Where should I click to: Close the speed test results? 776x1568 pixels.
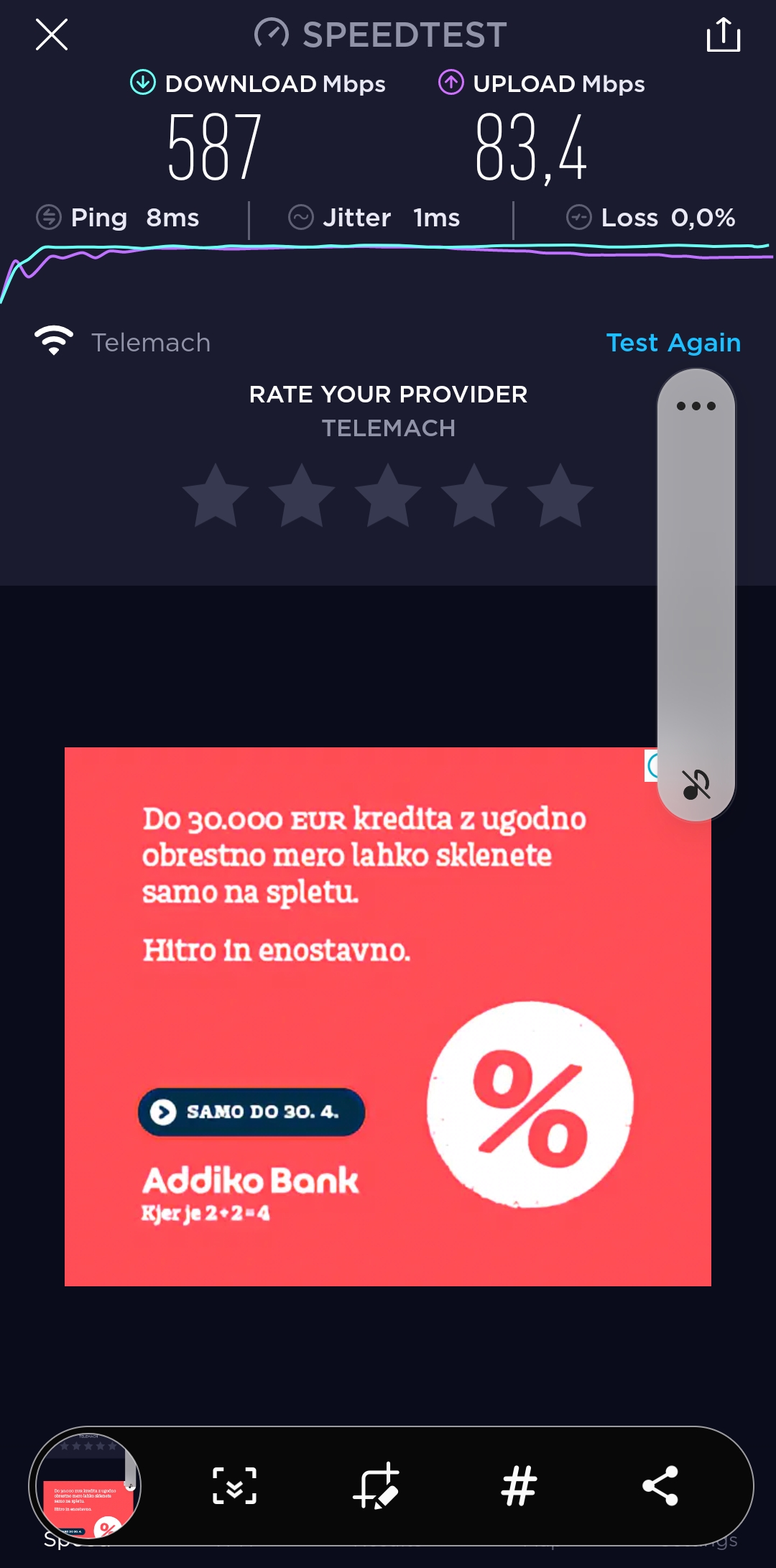pyautogui.click(x=52, y=34)
